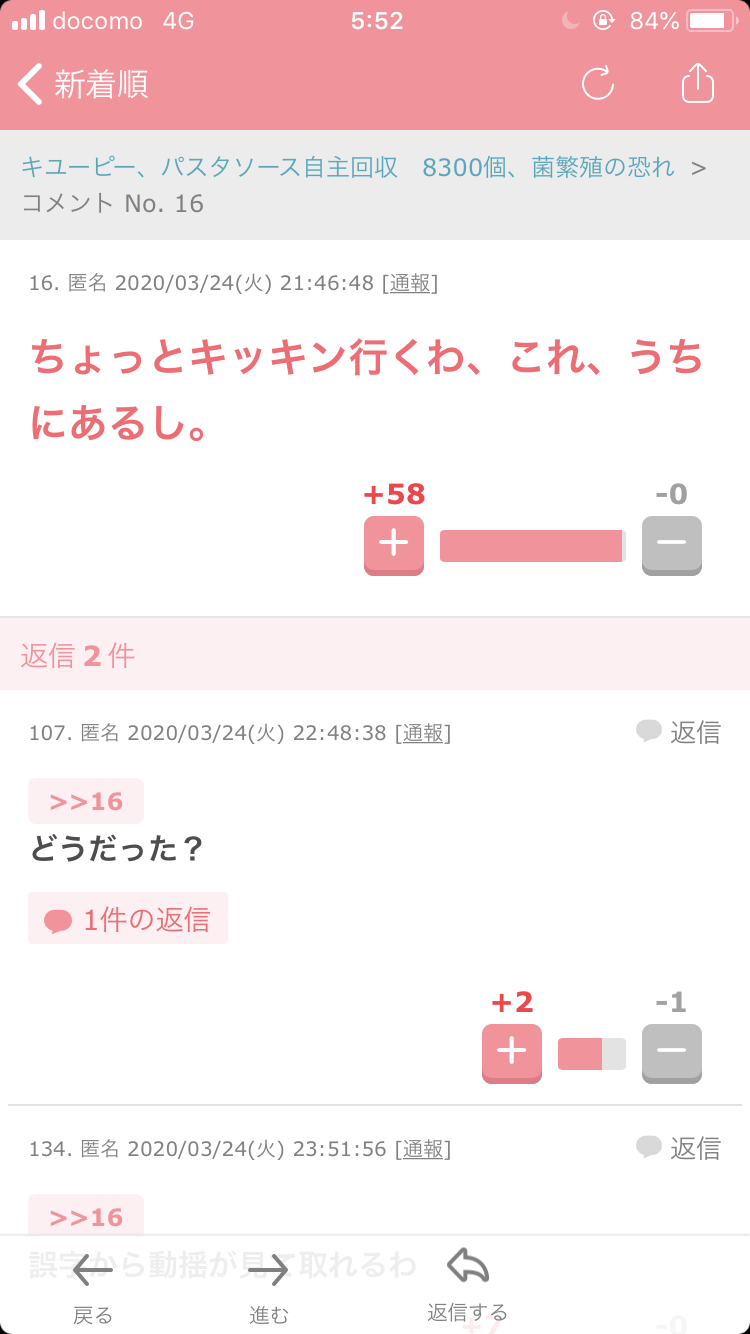Image resolution: width=750 pixels, height=1334 pixels.
Task: Report comment 107 via 通報
Action: click(423, 733)
